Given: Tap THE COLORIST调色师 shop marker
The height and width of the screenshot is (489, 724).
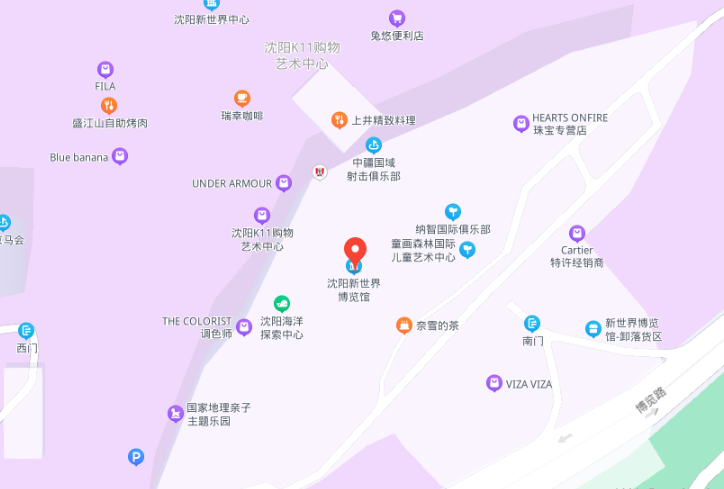Looking at the screenshot, I should pos(244,327).
